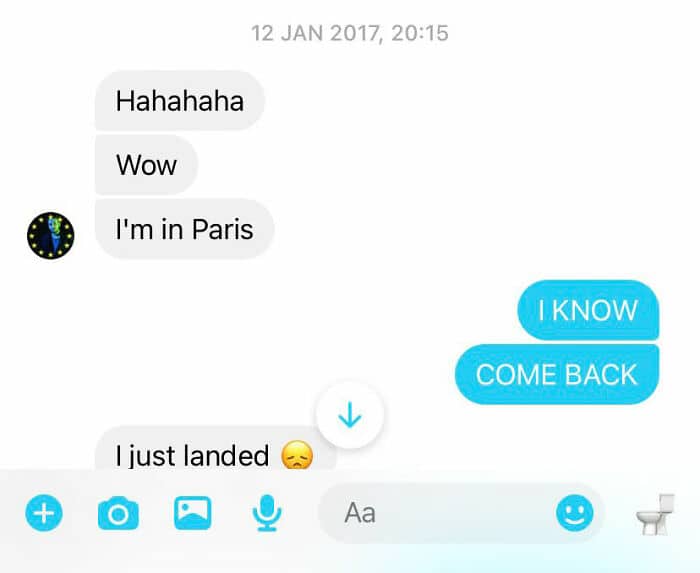Jump to latest messages with down arrow
Viewport: 700px width, 573px height.
349,416
